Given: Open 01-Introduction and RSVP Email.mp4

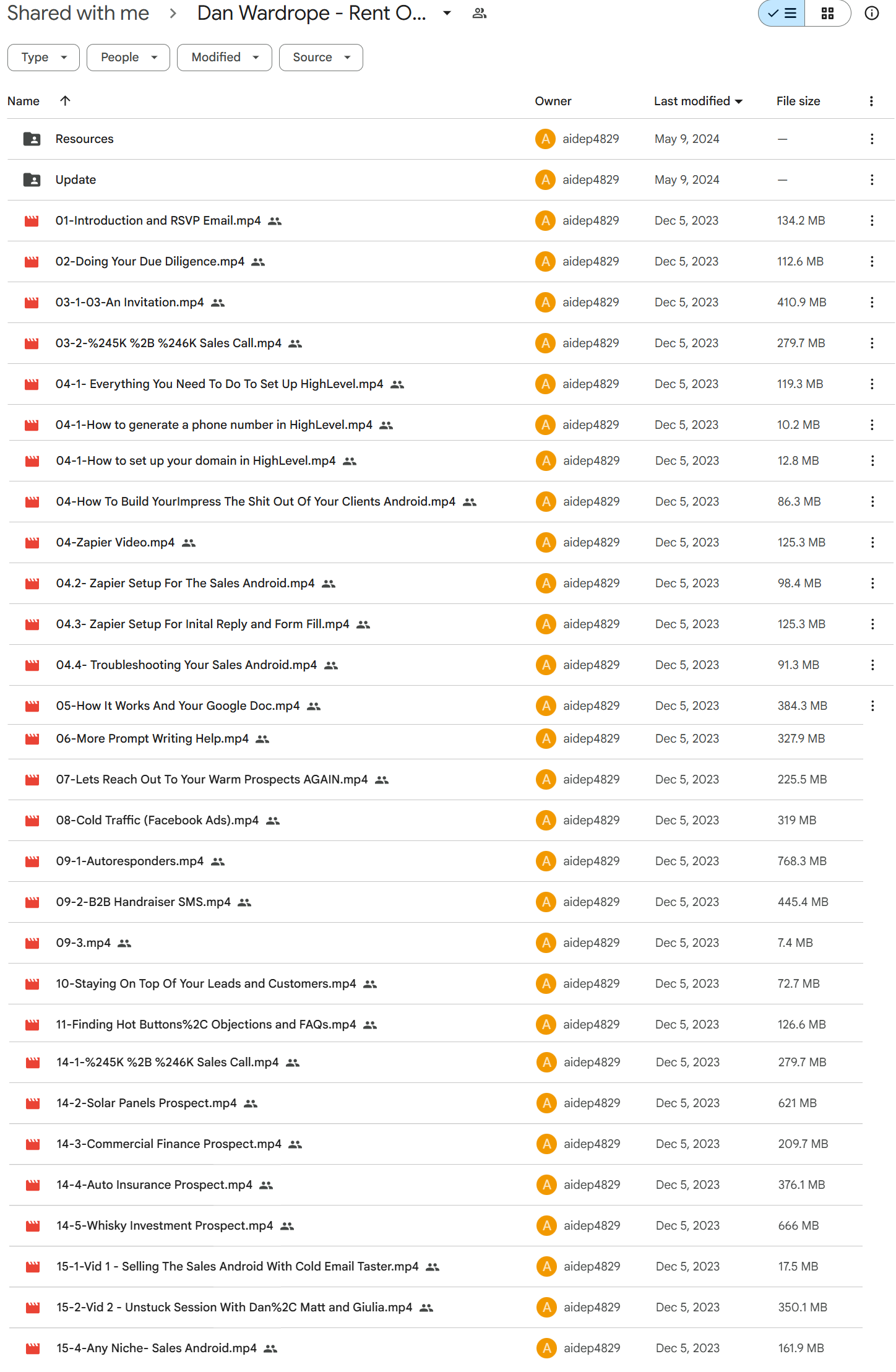Looking at the screenshot, I should click(158, 221).
